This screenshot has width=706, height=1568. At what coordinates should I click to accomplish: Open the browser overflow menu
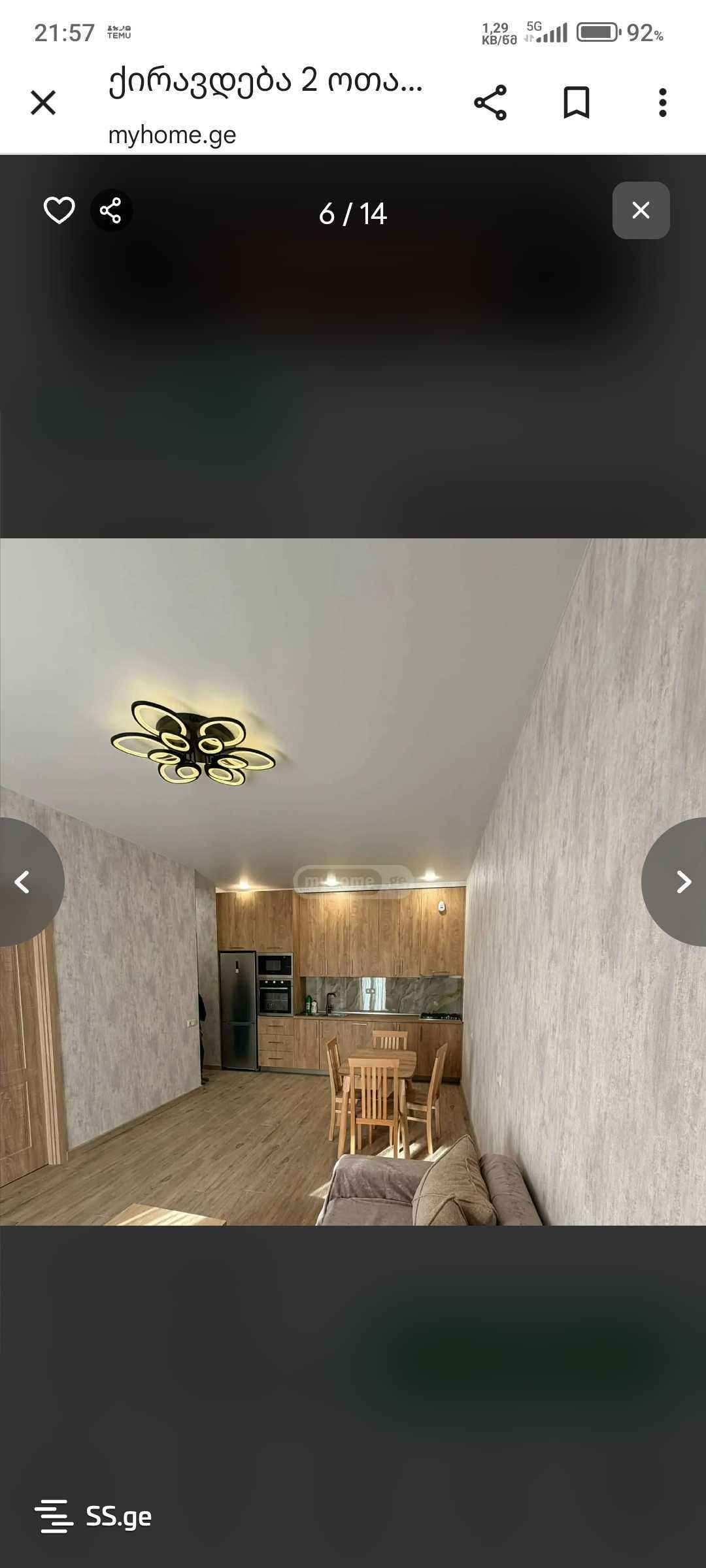[x=662, y=103]
